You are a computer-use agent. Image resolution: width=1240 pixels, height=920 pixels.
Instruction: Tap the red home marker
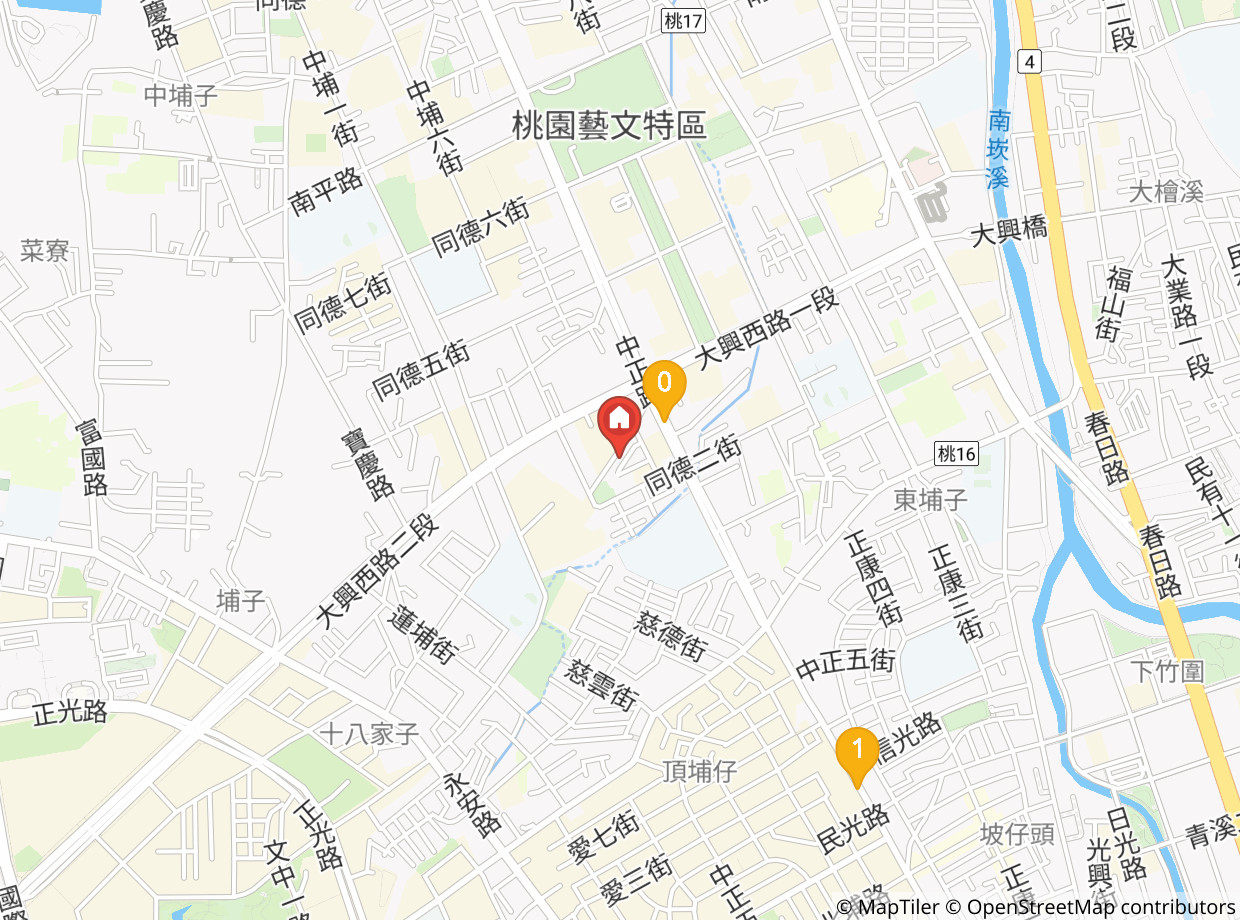point(619,426)
